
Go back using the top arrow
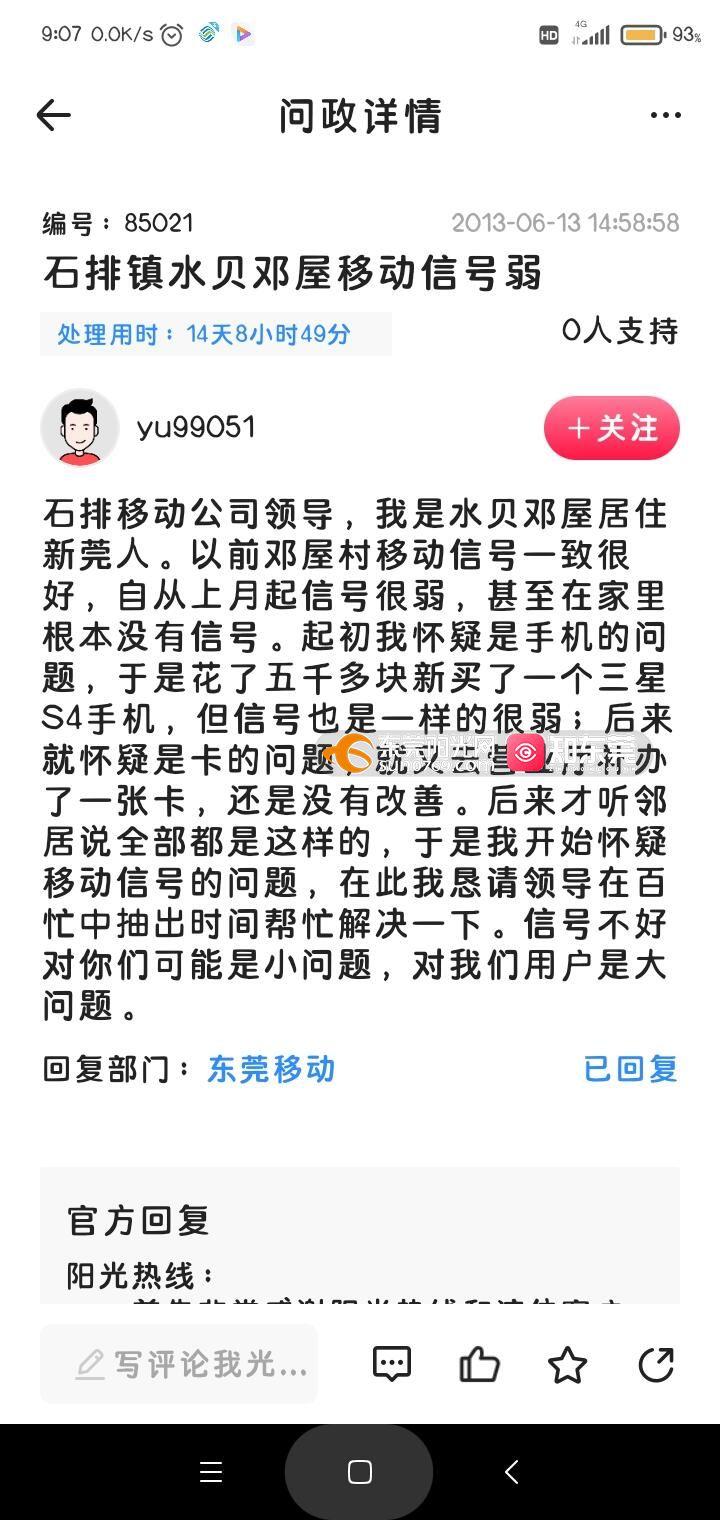54,116
